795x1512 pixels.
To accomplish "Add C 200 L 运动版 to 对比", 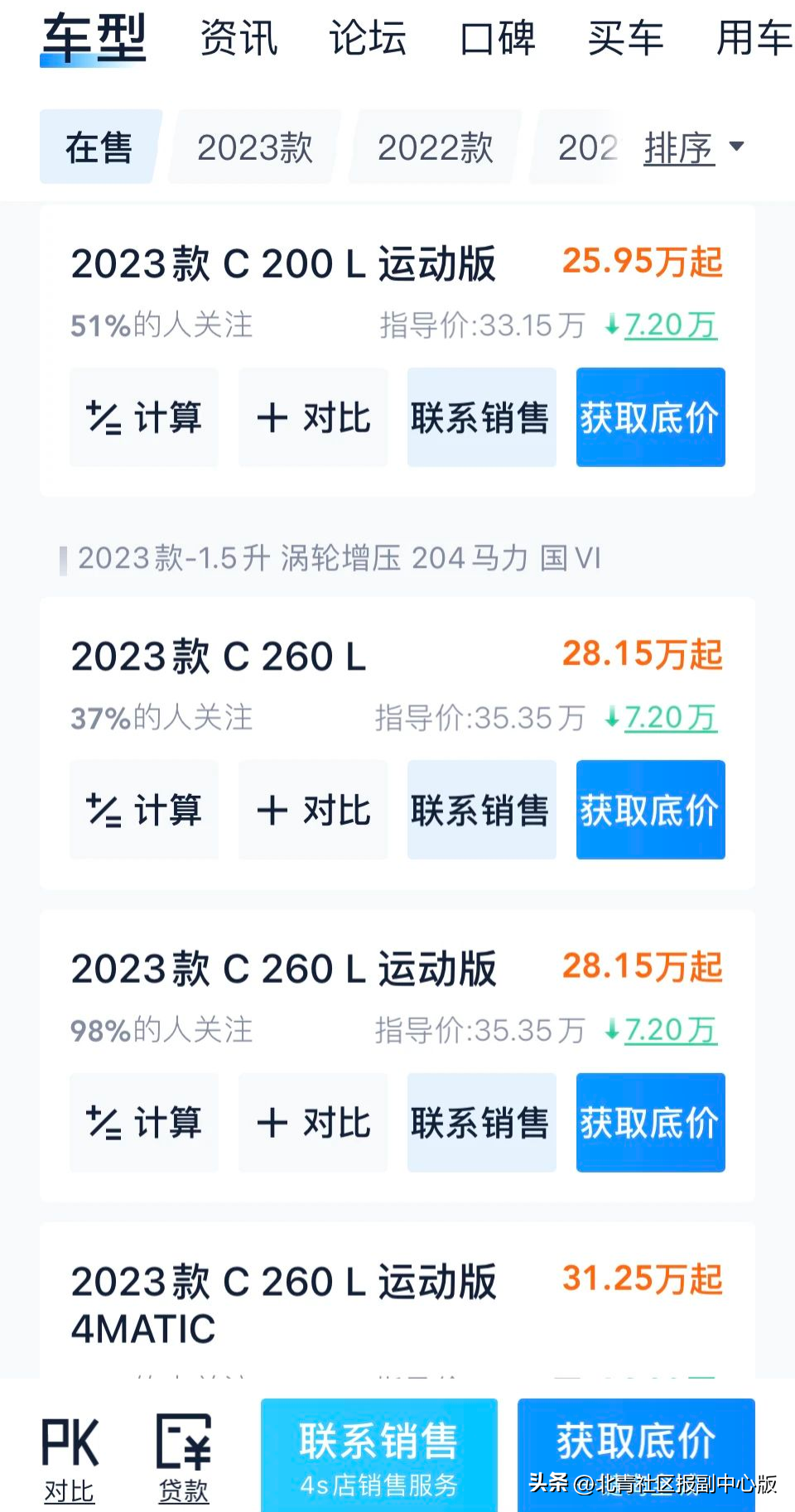I will [313, 417].
